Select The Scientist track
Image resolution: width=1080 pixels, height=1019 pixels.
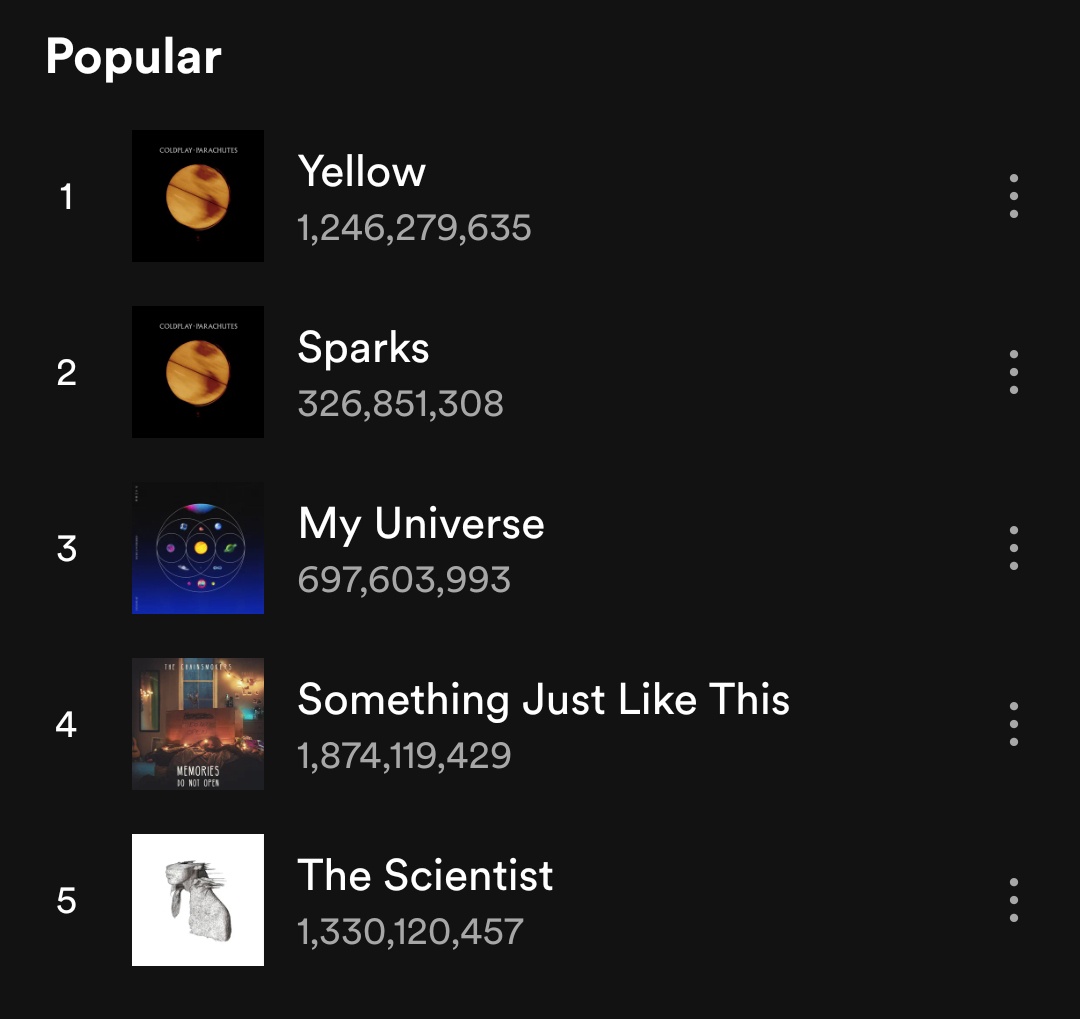[x=425, y=876]
